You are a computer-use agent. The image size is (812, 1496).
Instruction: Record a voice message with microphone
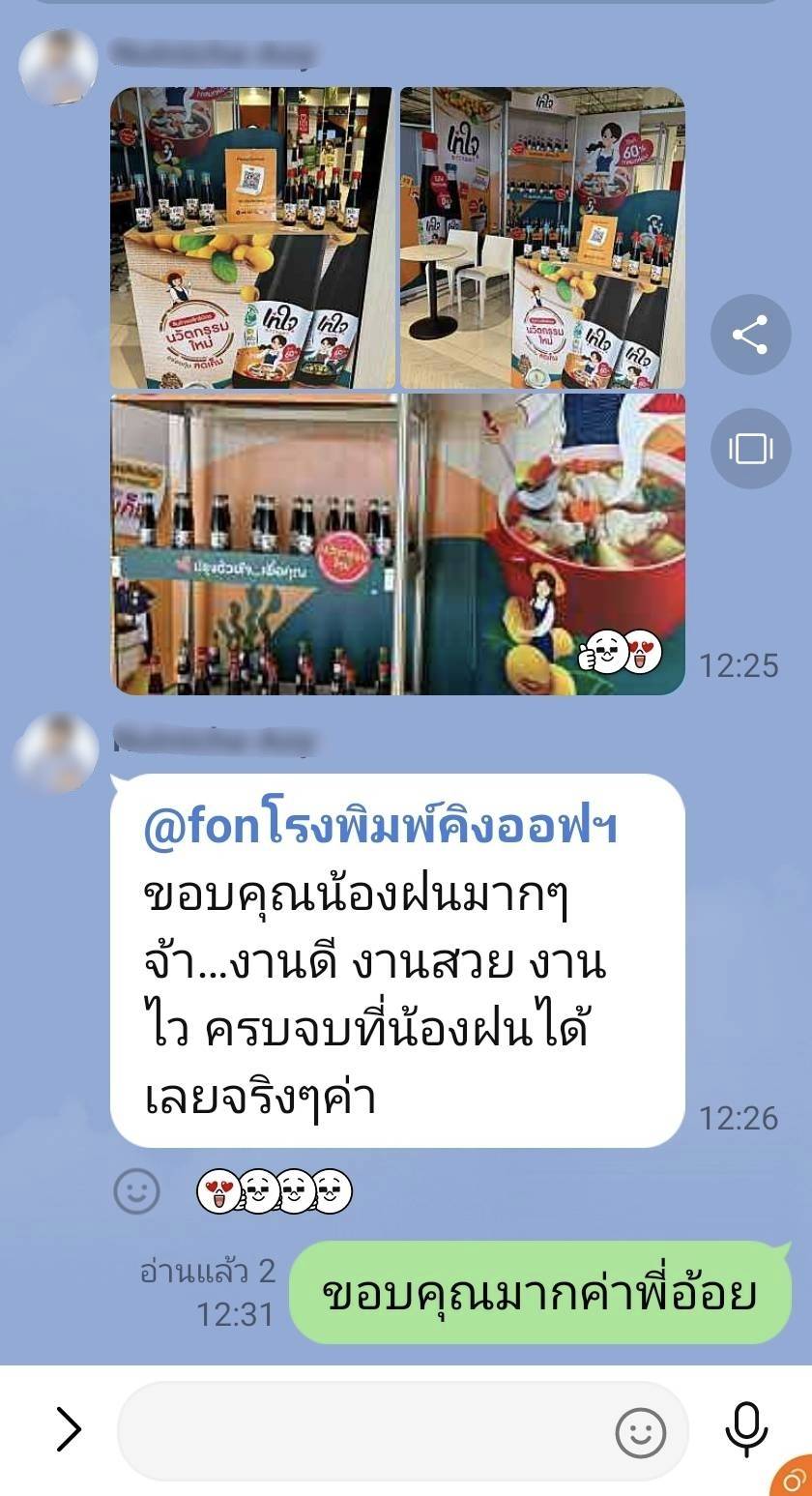click(746, 1429)
